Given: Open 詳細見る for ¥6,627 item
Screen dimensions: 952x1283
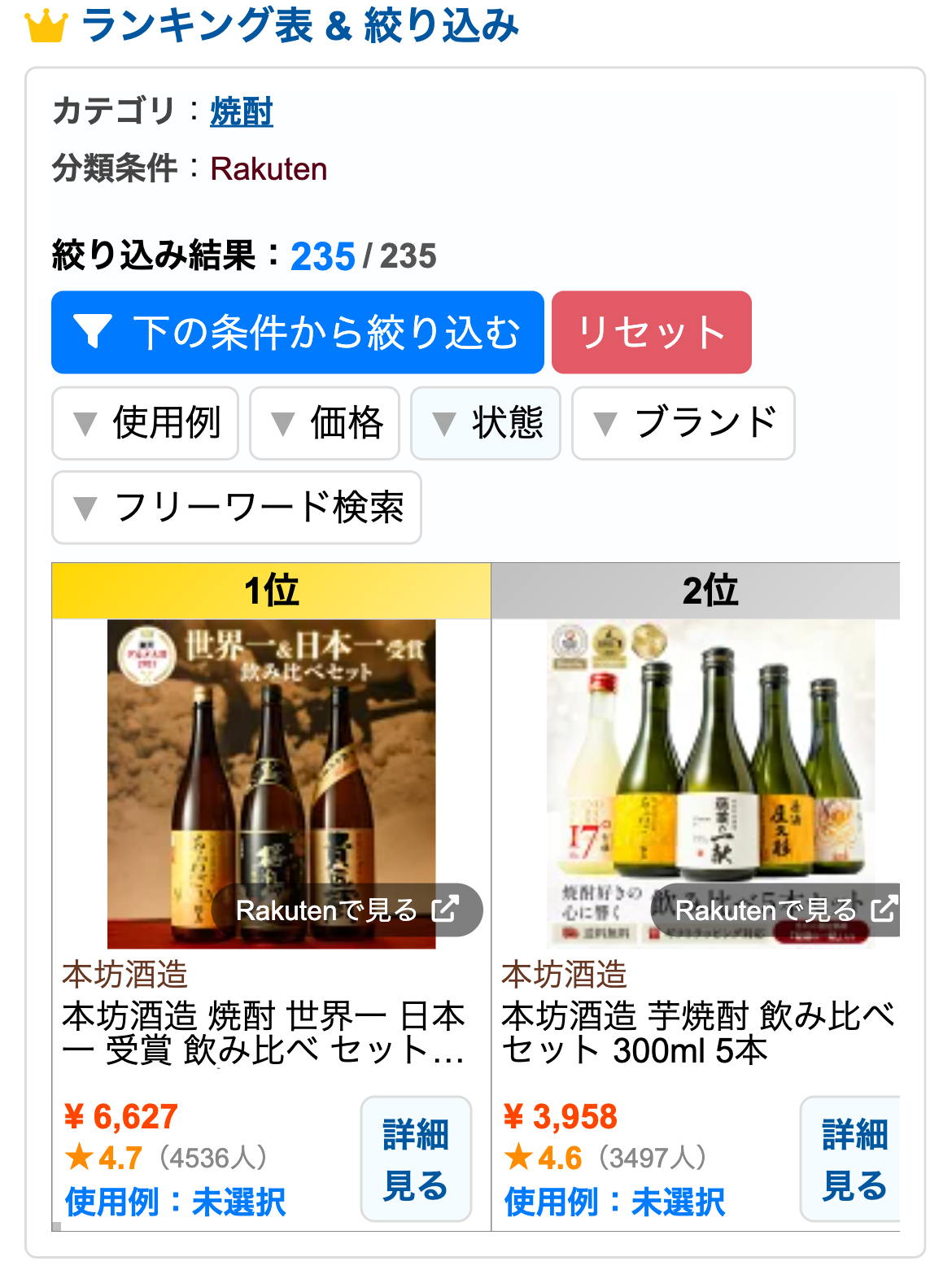Looking at the screenshot, I should click(416, 1159).
